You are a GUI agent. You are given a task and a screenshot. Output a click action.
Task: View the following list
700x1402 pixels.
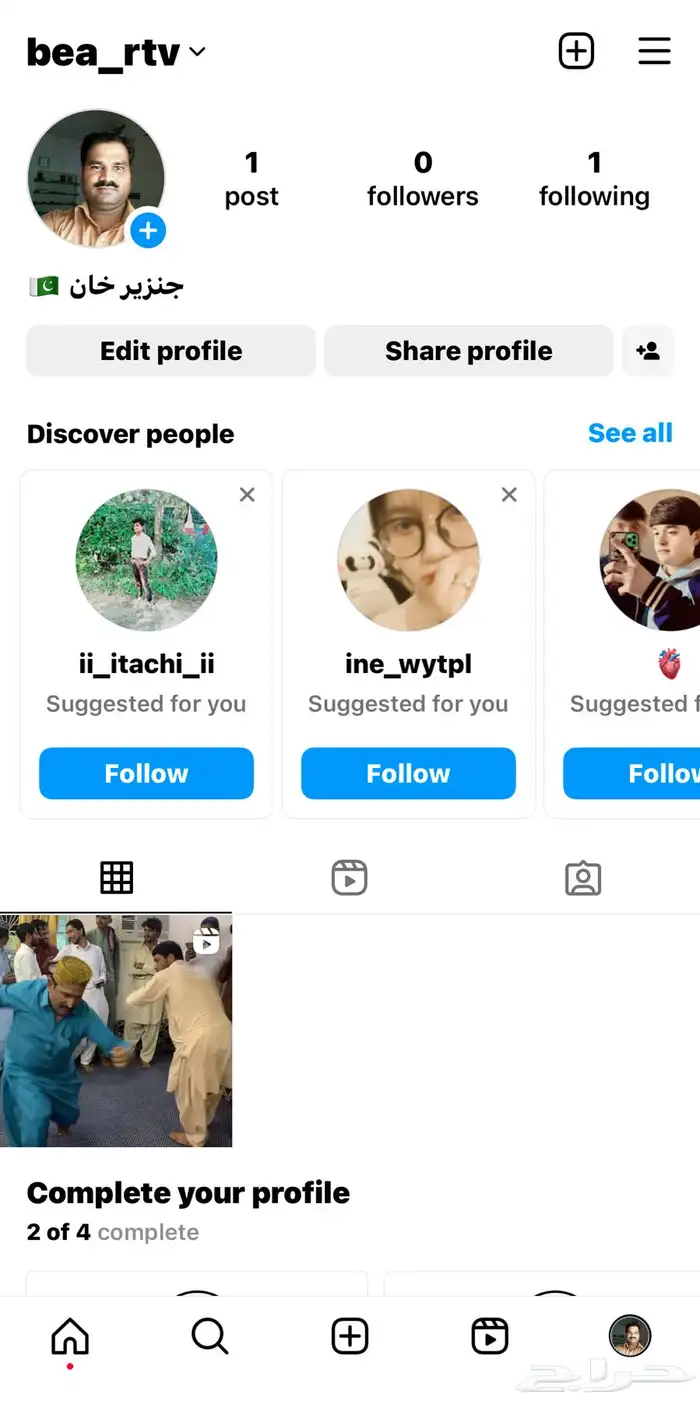pos(594,178)
